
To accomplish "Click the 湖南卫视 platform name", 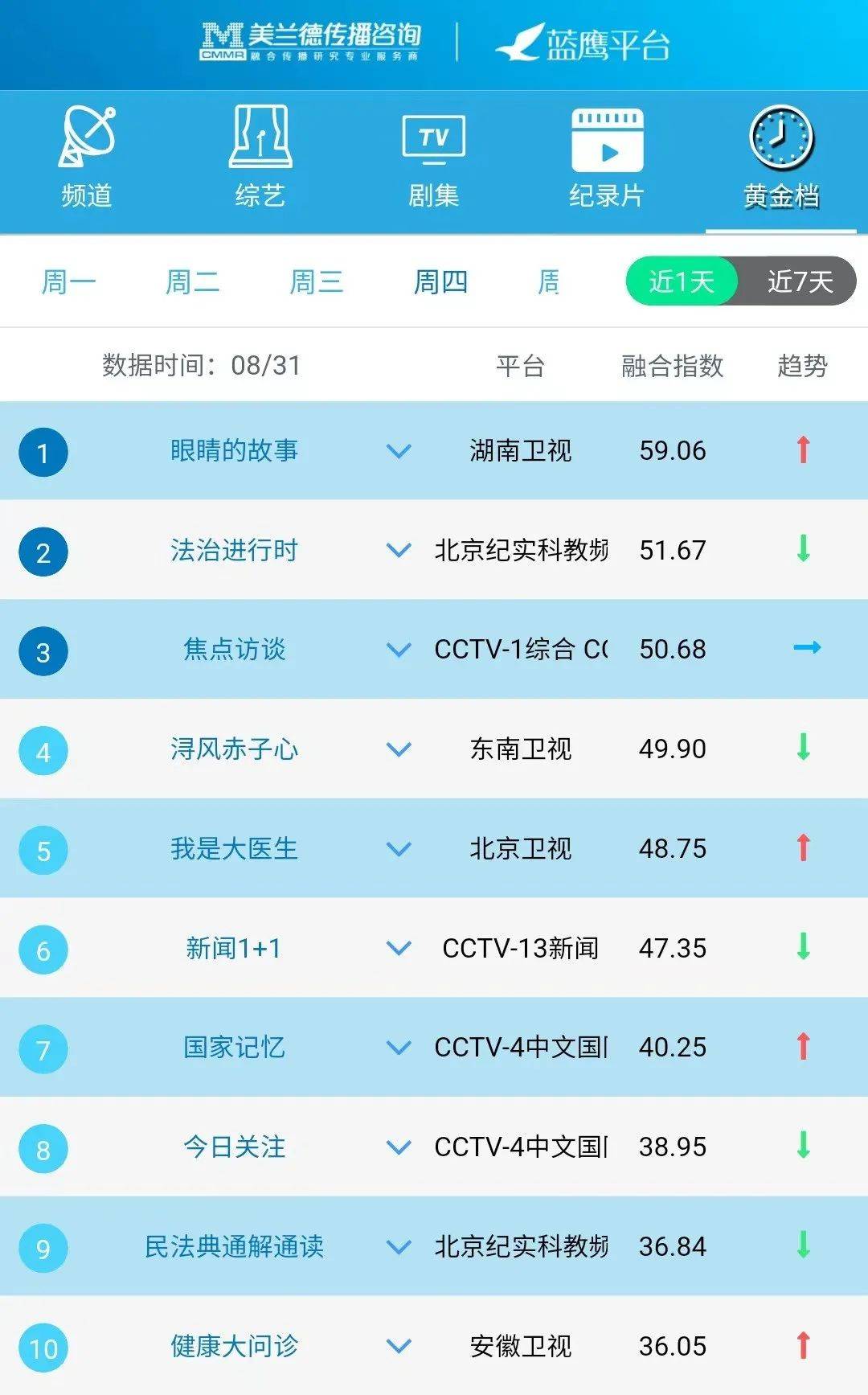I will pyautogui.click(x=522, y=451).
